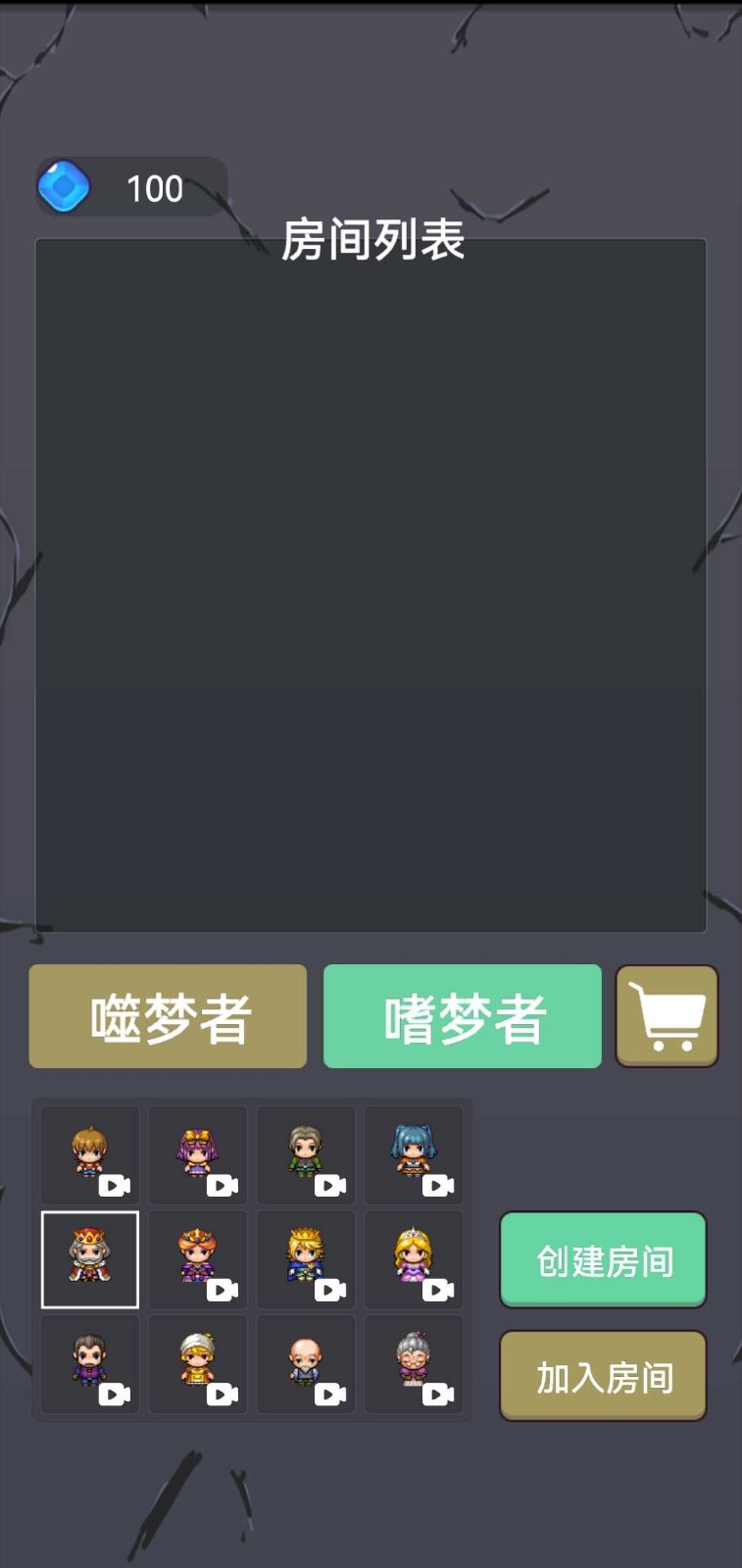Switch to the 嗜梦者 role

[463, 1016]
